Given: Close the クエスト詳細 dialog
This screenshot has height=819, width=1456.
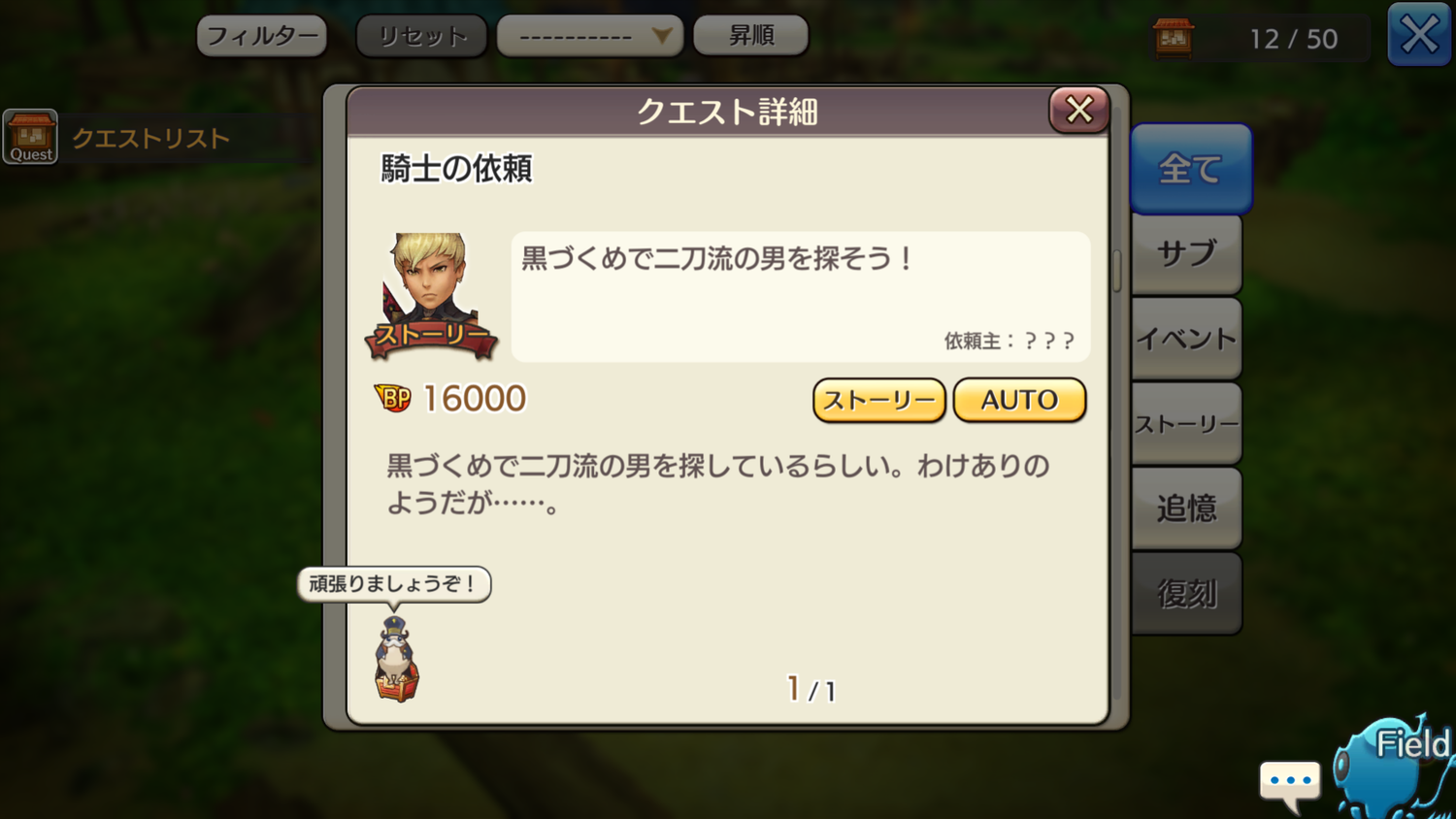Looking at the screenshot, I should tap(1078, 110).
